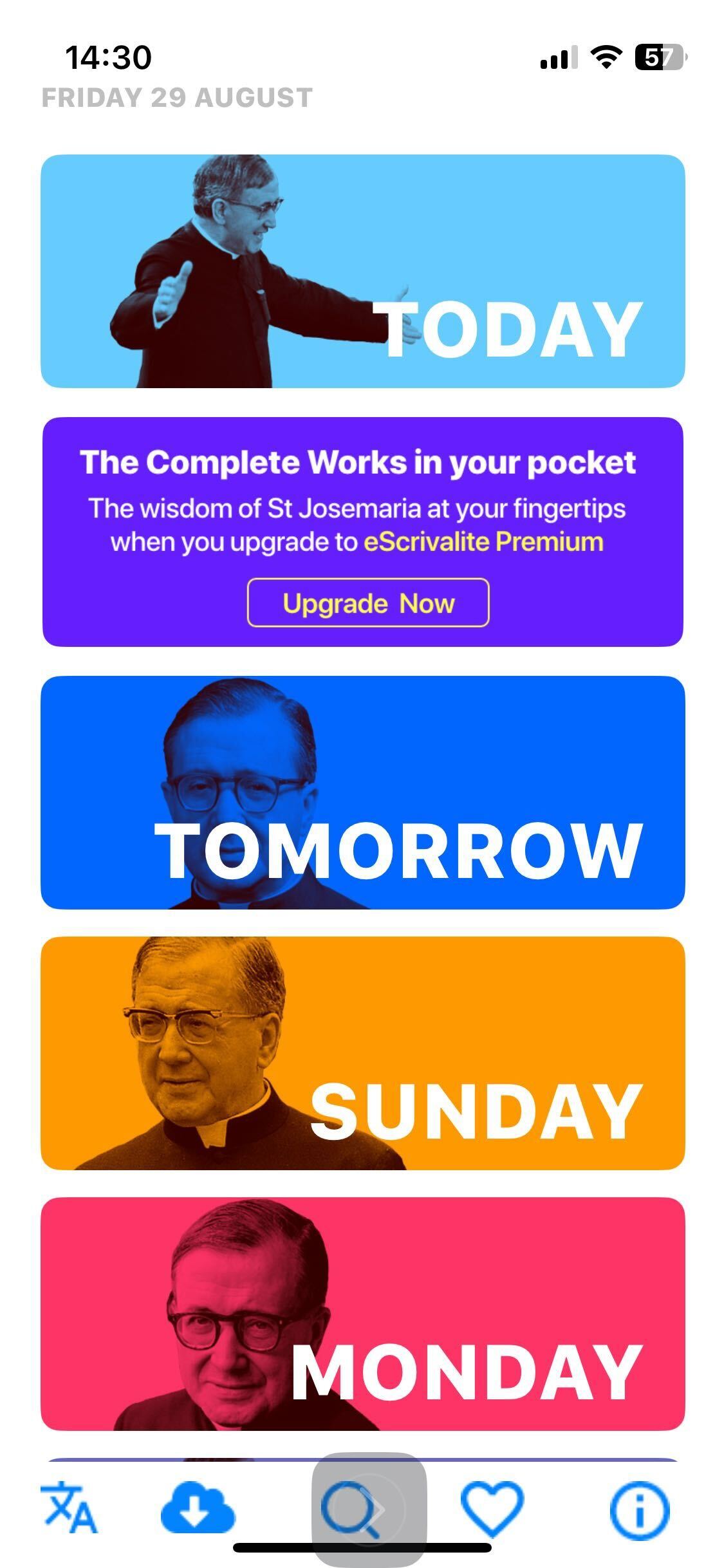Tap the Upgrade Now button
Viewport: 724px width, 1568px height.
368,603
